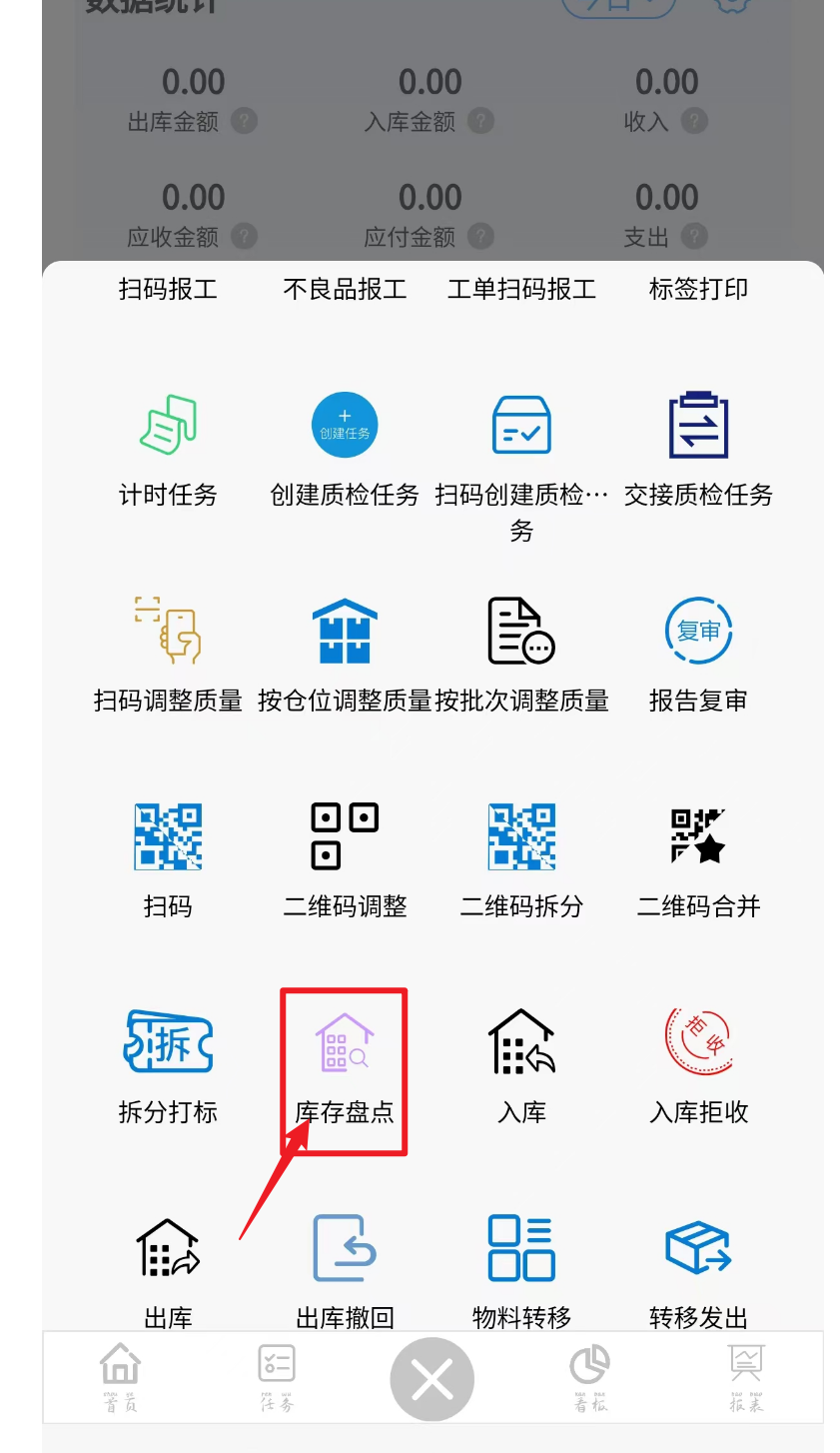Switch to the 报表 reports tab
Screen dimensions: 840x1453
[x=745, y=1377]
